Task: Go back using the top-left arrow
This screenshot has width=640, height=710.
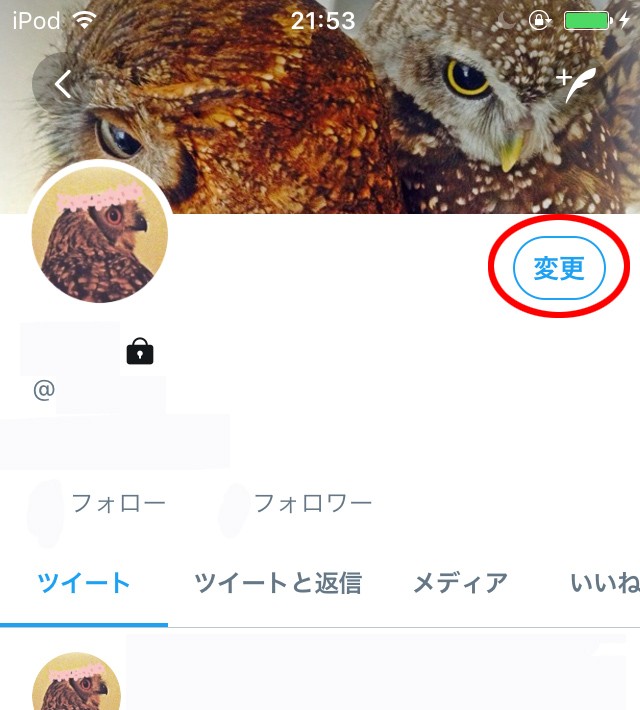Action: [x=62, y=83]
